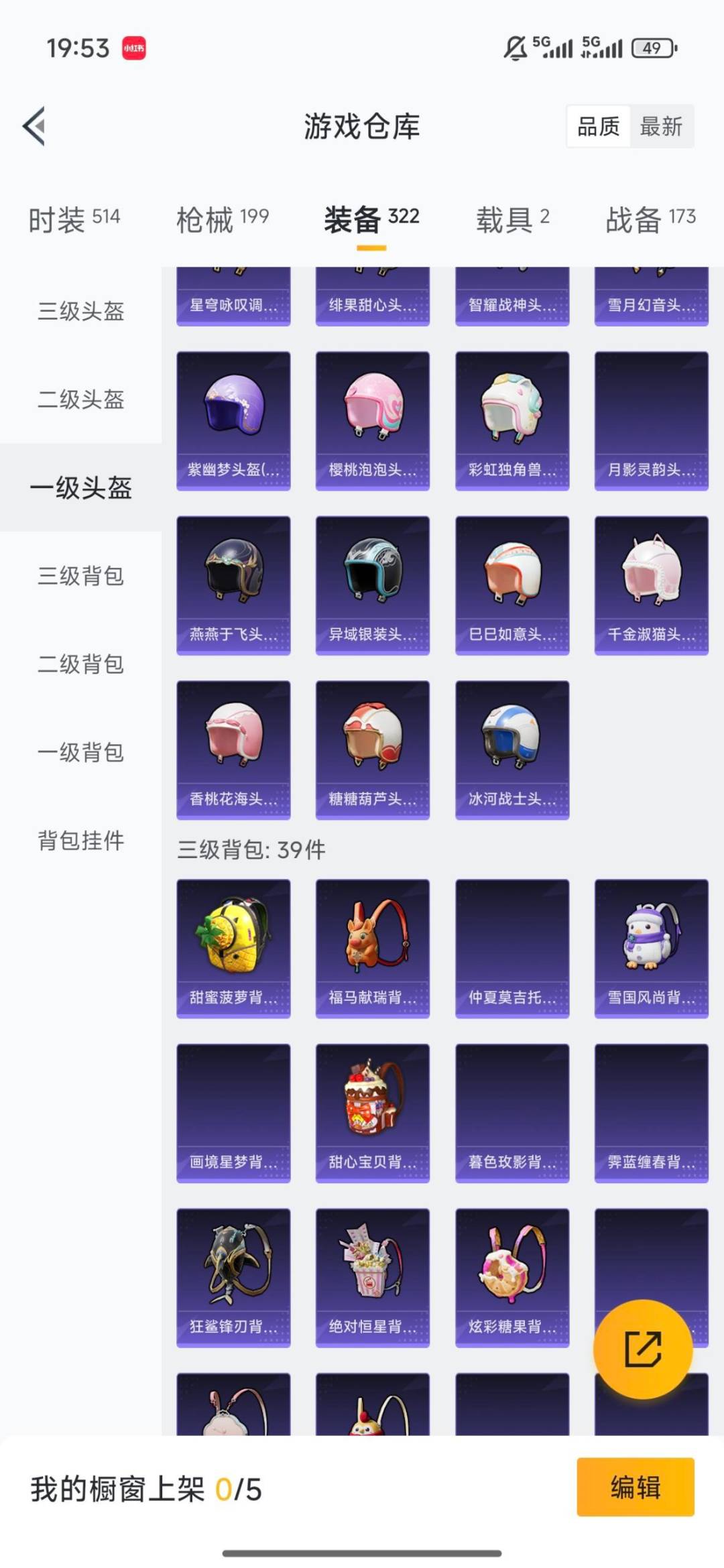
Task: Open the 燕燕于飞头盔 black helmet
Action: coord(234,583)
